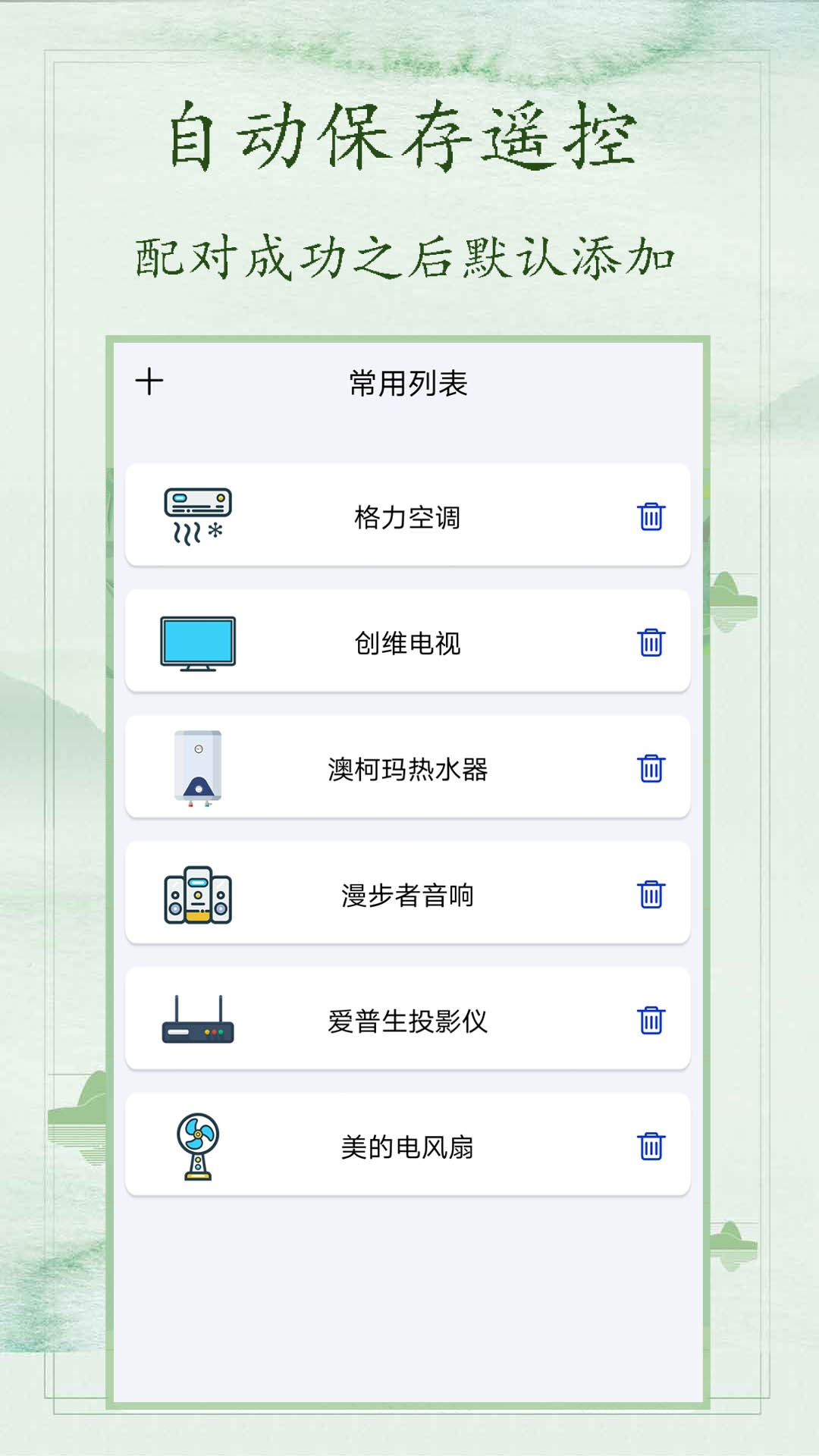This screenshot has width=819, height=1456.
Task: Delete the 澳柯玛热水器 remote via trash icon
Action: tap(651, 768)
